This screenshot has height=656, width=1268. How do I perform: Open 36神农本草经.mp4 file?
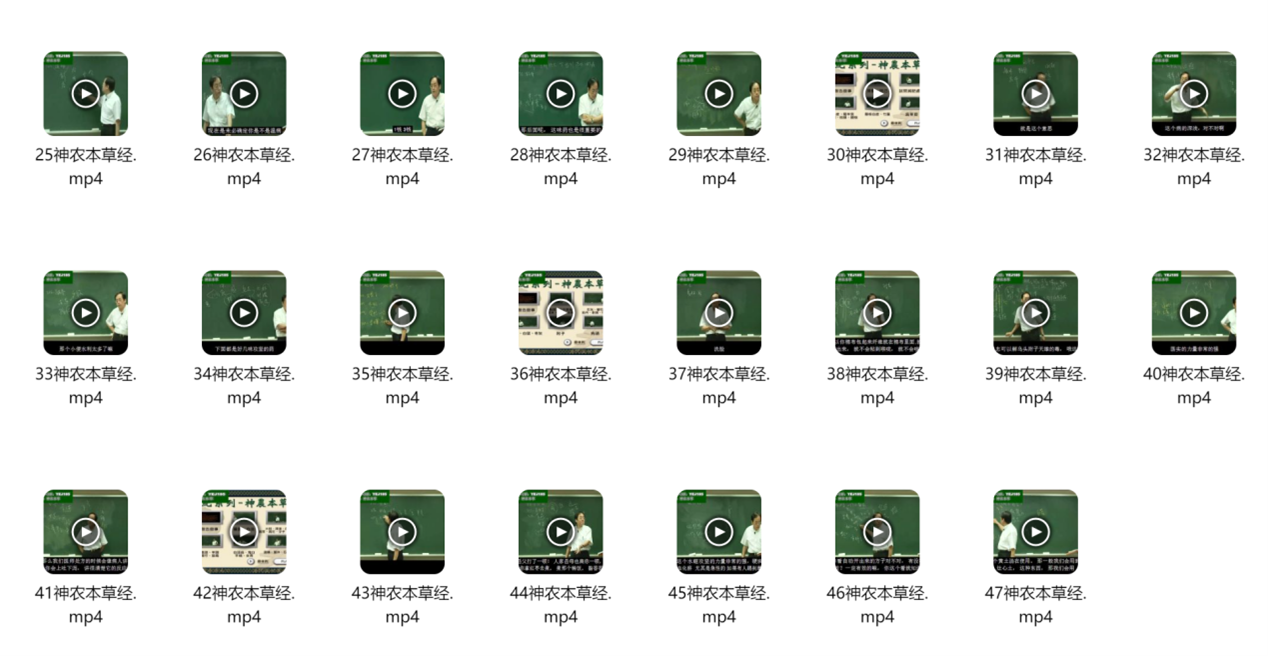pos(560,313)
